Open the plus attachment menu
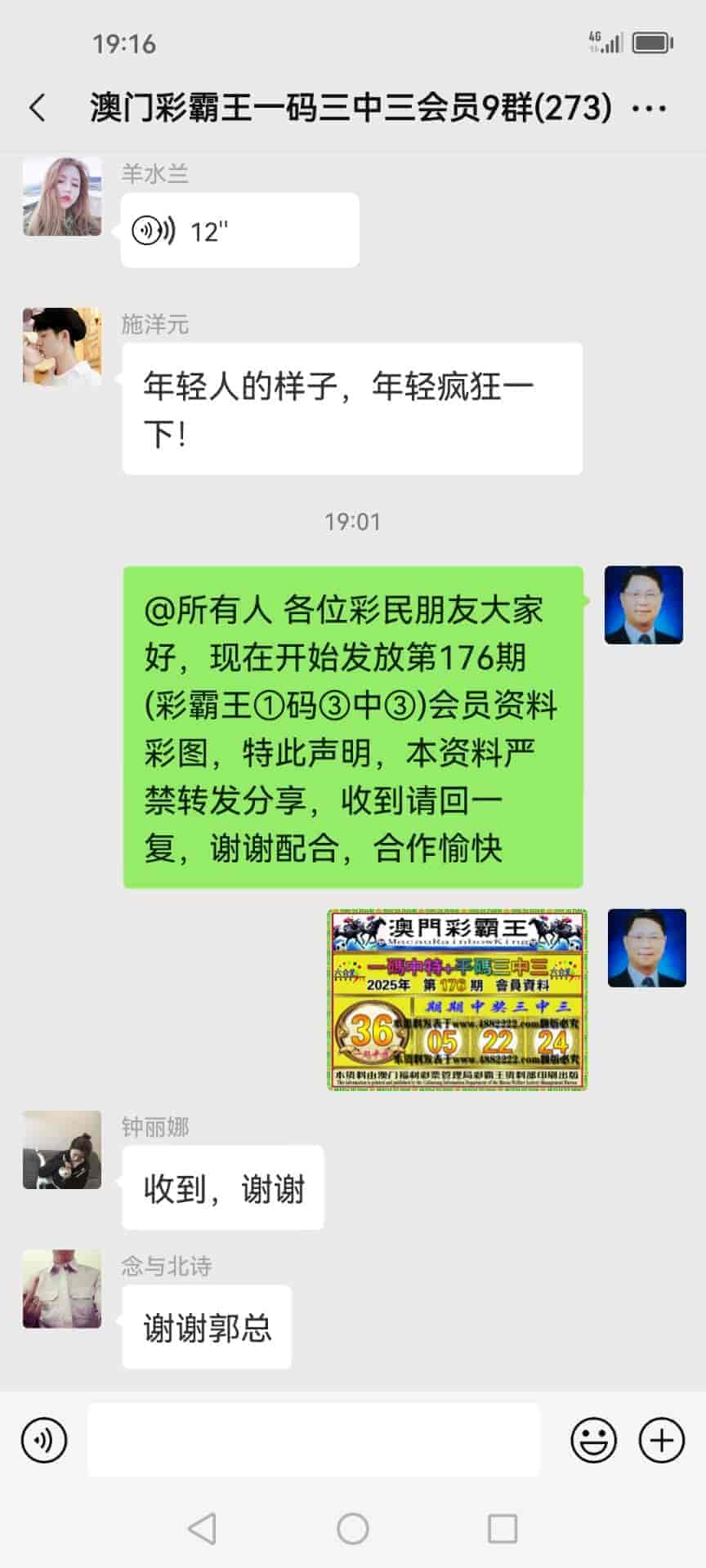This screenshot has height=1568, width=706. click(661, 1440)
